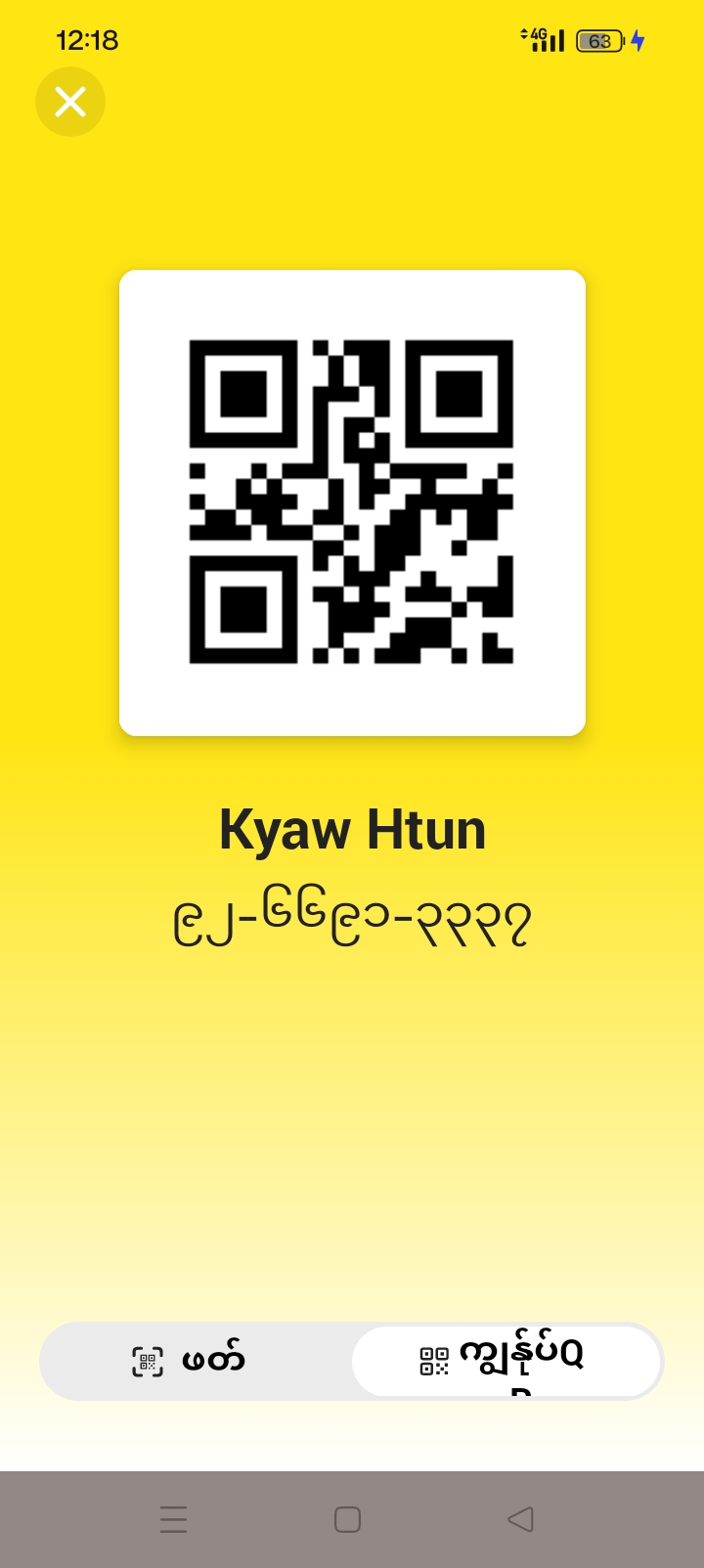Screen dimensions: 704x1568
Task: Open the recent apps menu
Action: (x=173, y=1519)
